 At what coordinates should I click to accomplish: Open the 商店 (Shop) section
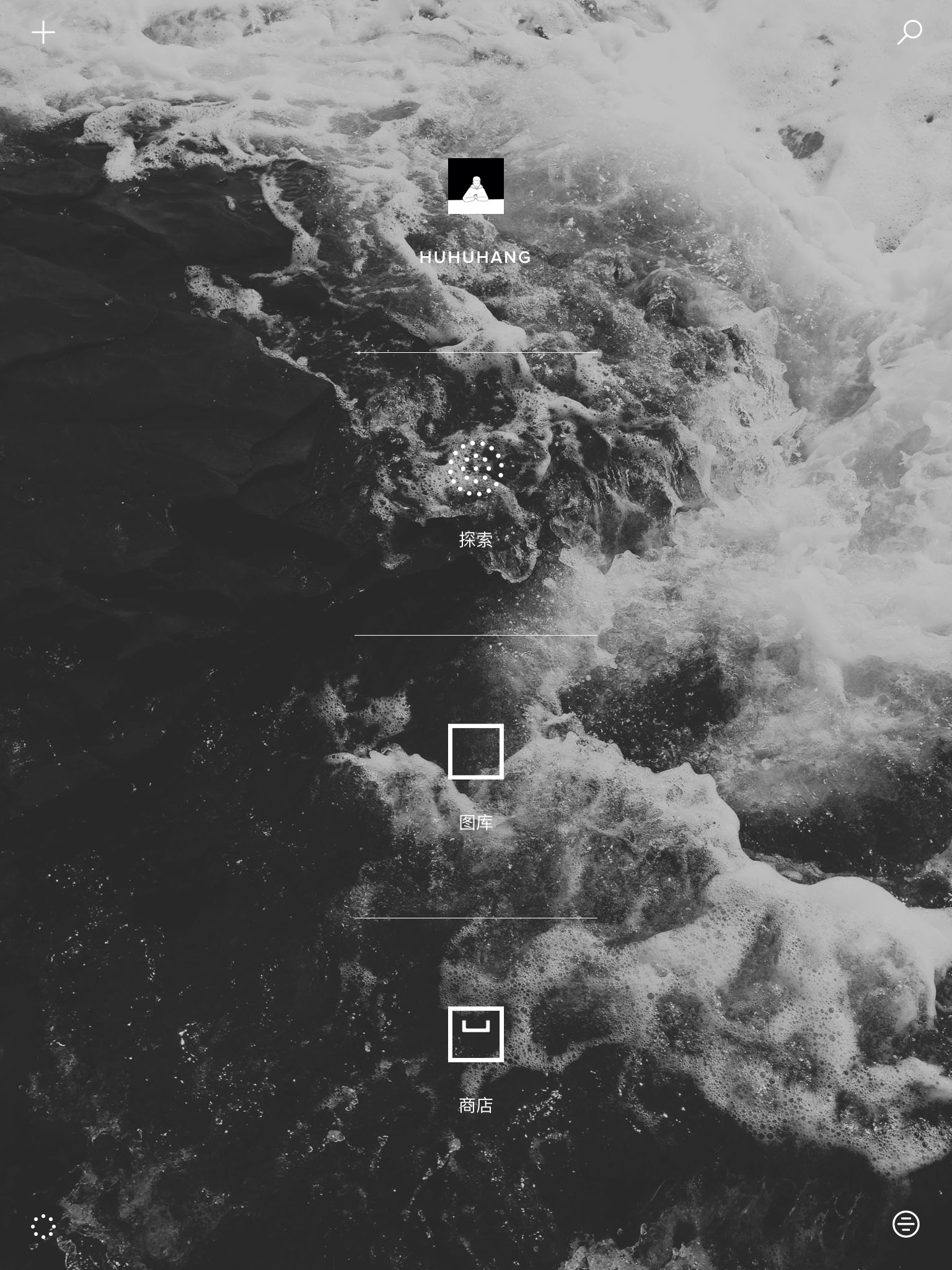pos(475,1034)
